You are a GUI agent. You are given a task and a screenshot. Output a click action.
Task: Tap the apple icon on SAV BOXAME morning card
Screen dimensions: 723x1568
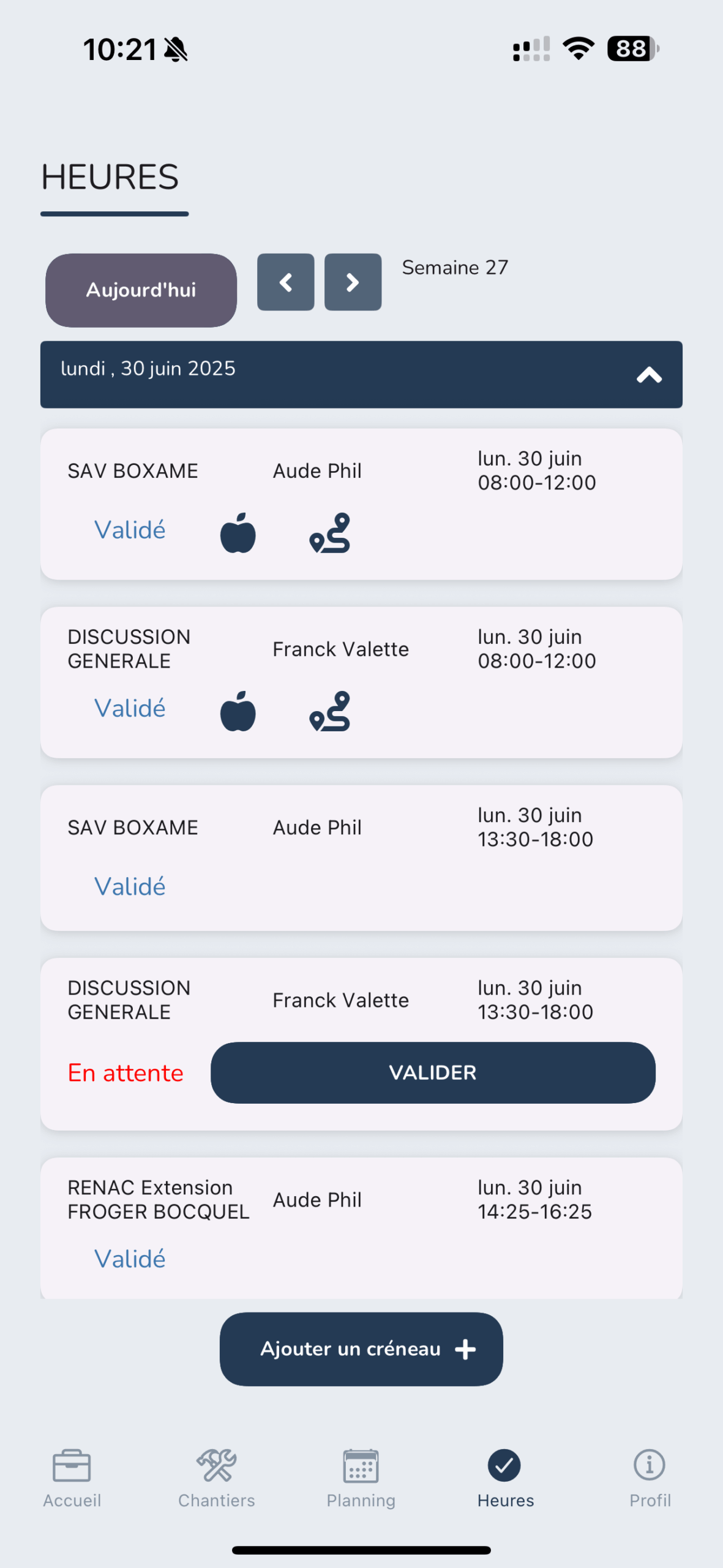(238, 533)
